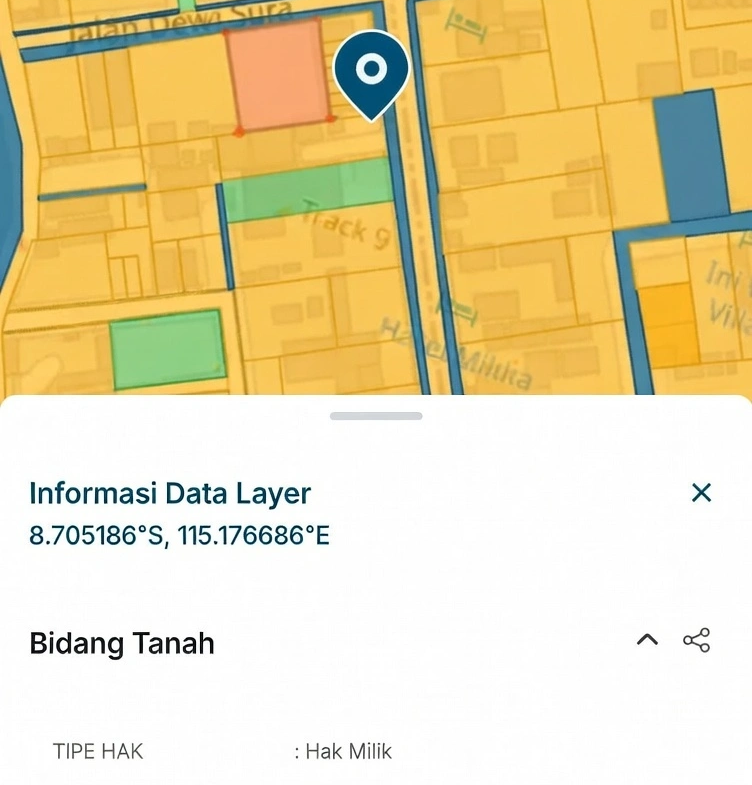Tap the bottom sheet drag handle

click(376, 416)
